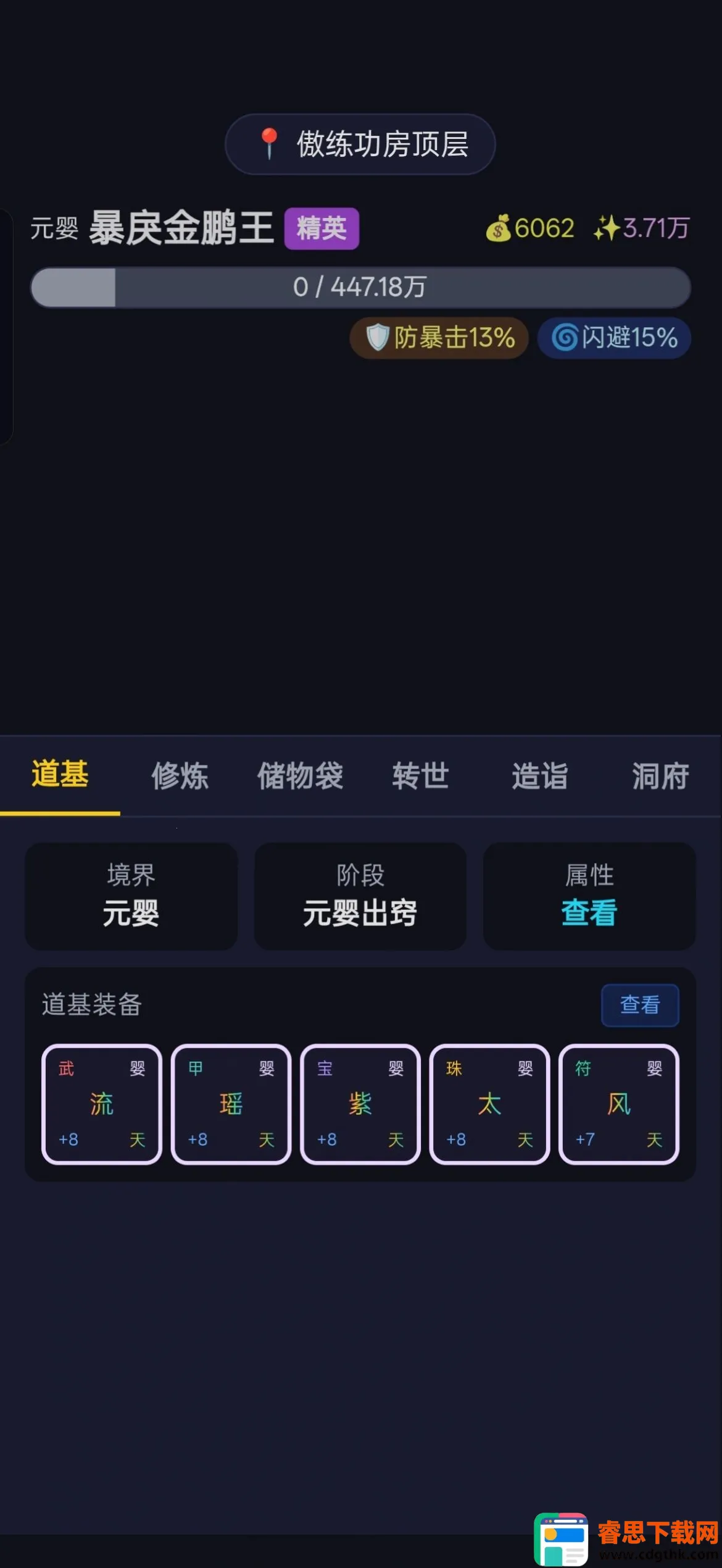Open the 甲 瑶 +8 equipment slot

(x=231, y=1104)
